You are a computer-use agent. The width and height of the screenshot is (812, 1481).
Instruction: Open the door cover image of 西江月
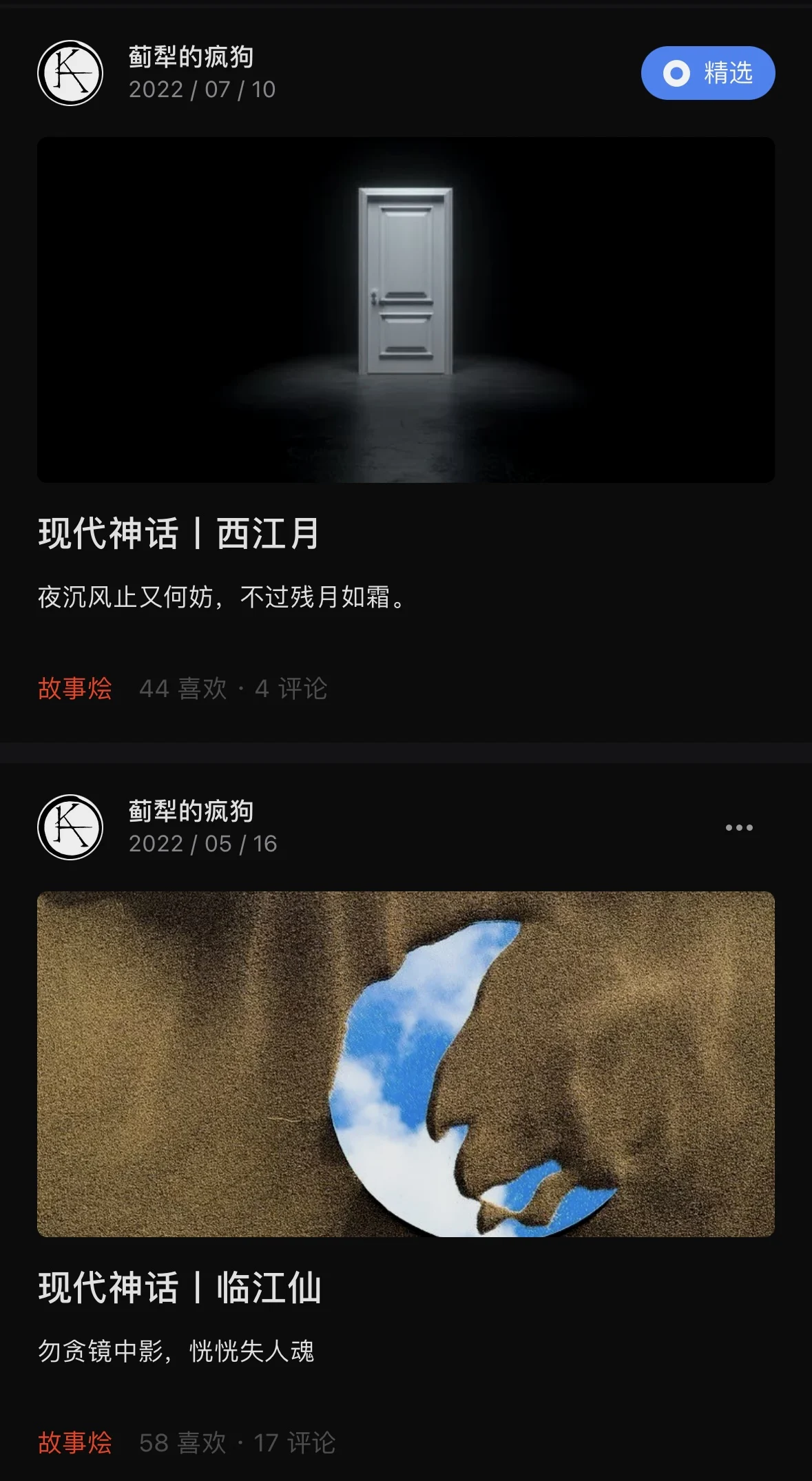[x=406, y=309]
